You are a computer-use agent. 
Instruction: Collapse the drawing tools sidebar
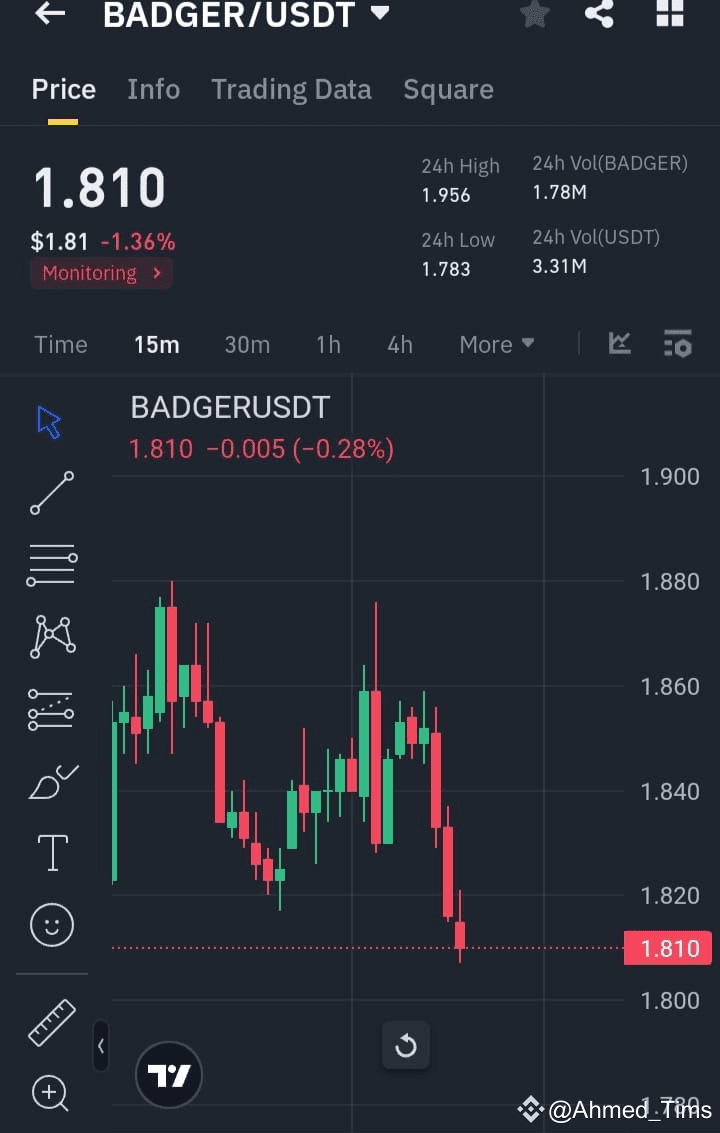(x=101, y=1046)
